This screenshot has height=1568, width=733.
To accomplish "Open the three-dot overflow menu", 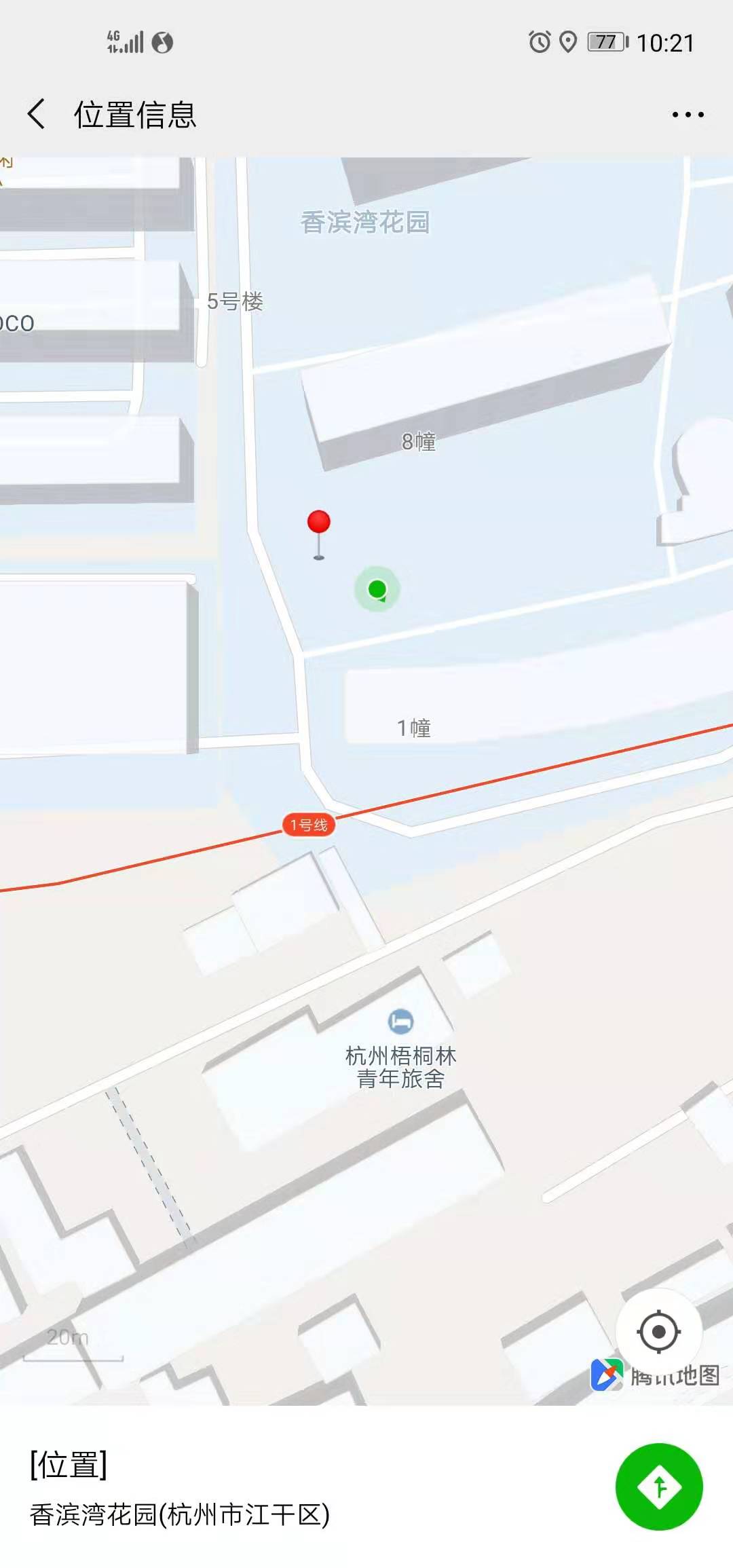I will point(688,115).
